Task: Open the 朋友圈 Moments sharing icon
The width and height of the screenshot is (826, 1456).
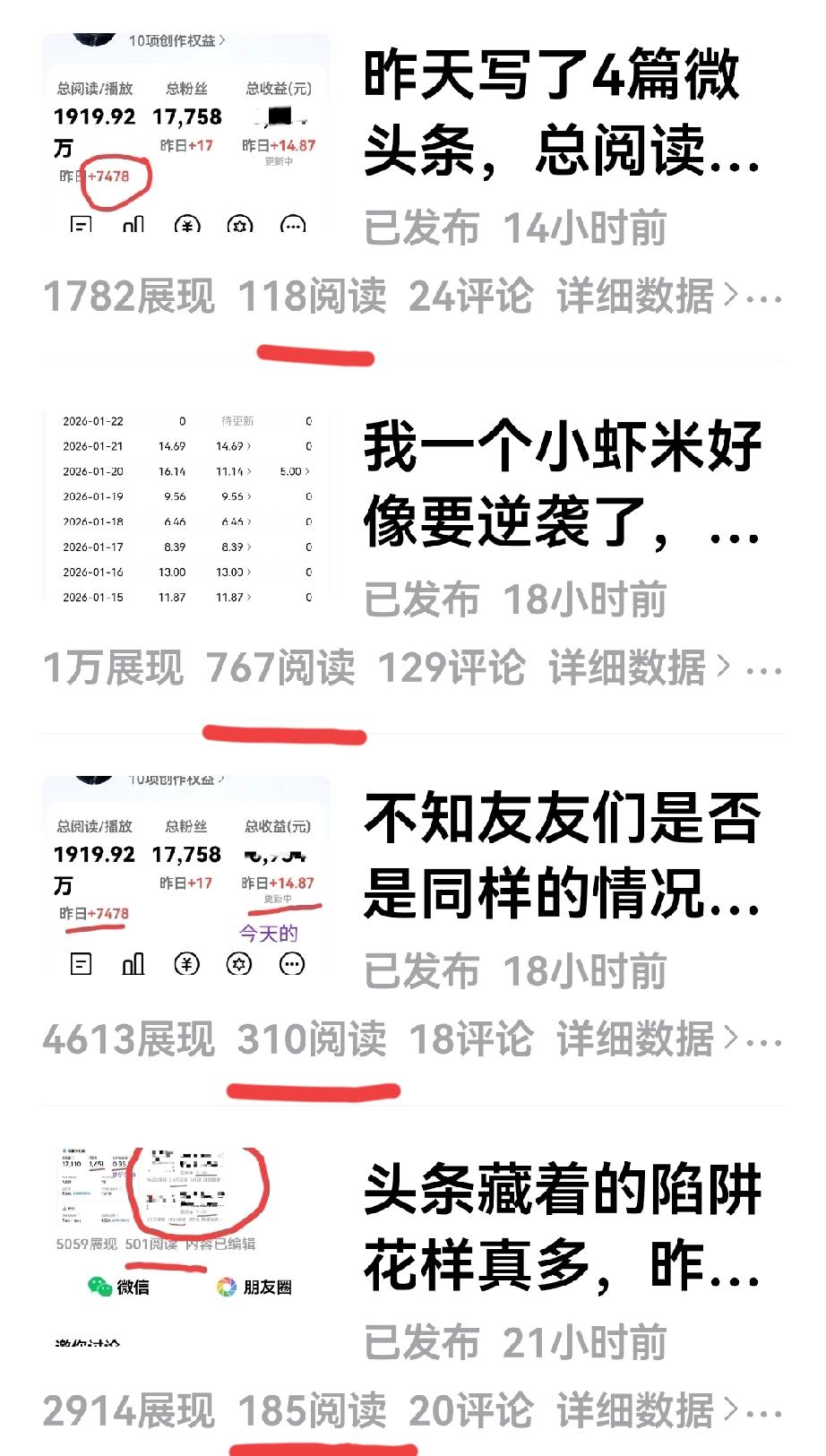Action: [x=227, y=1286]
